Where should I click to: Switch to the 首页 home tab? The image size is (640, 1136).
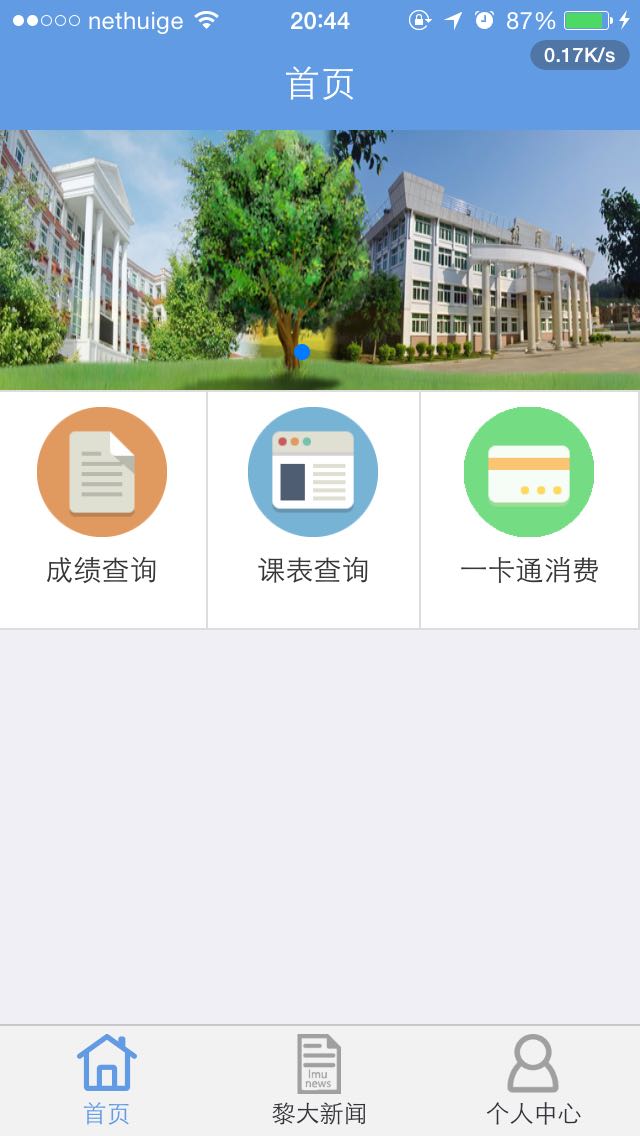pos(107,1079)
